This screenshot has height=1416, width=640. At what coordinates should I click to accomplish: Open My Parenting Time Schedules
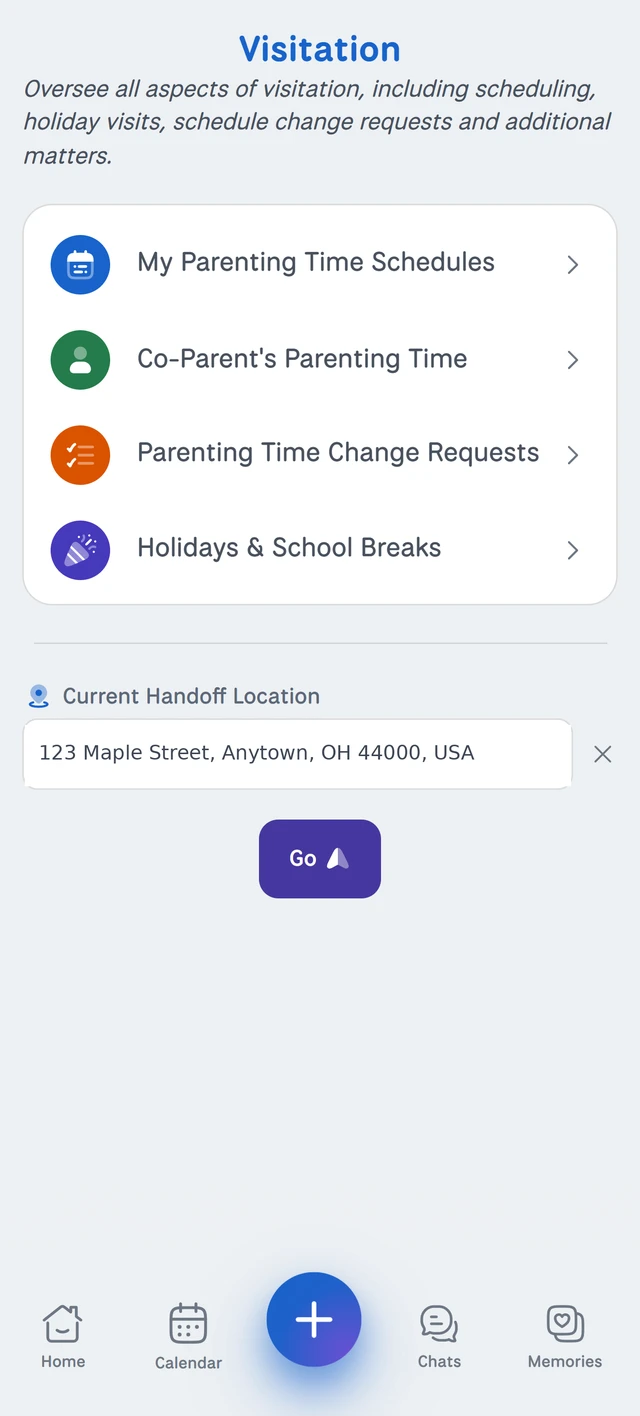[319, 264]
